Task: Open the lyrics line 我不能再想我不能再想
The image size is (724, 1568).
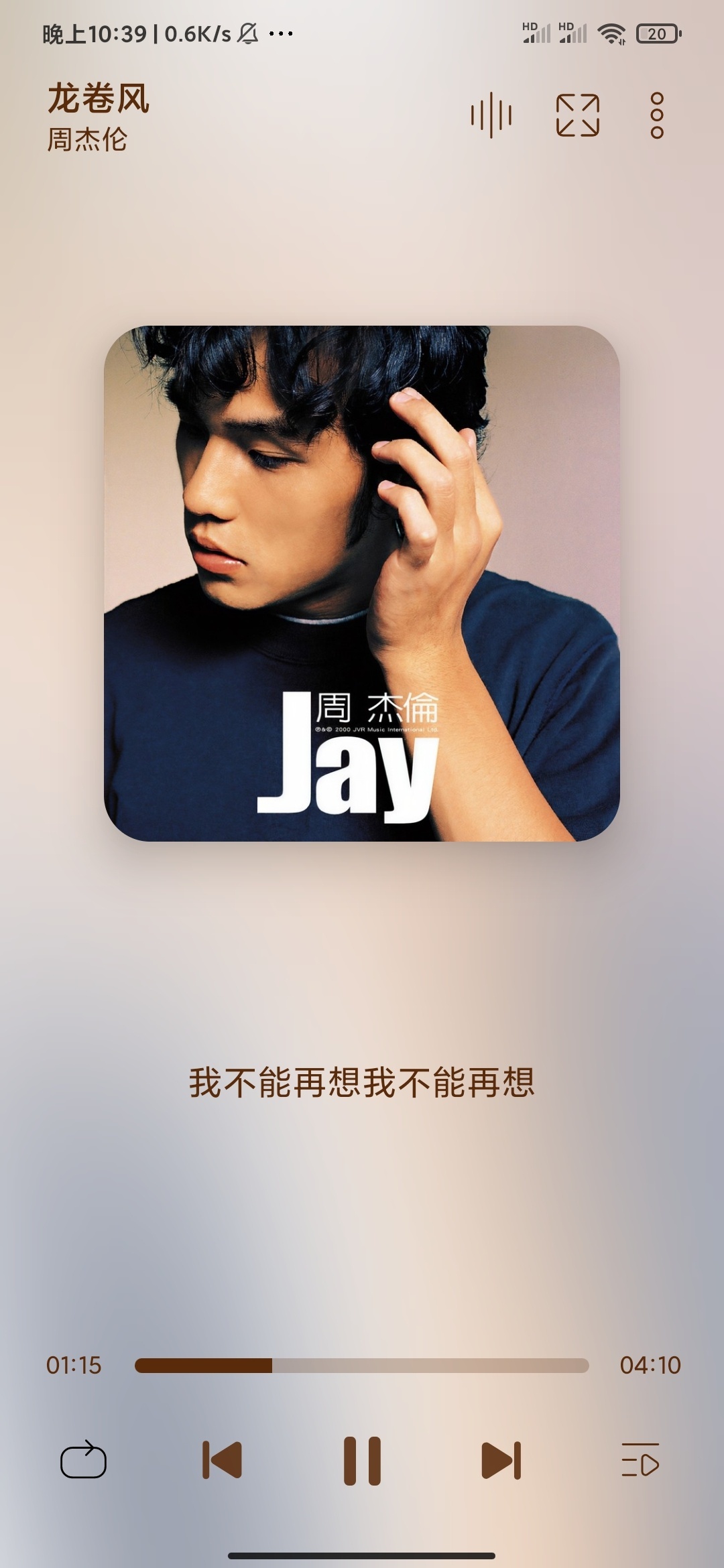Action: [362, 1082]
